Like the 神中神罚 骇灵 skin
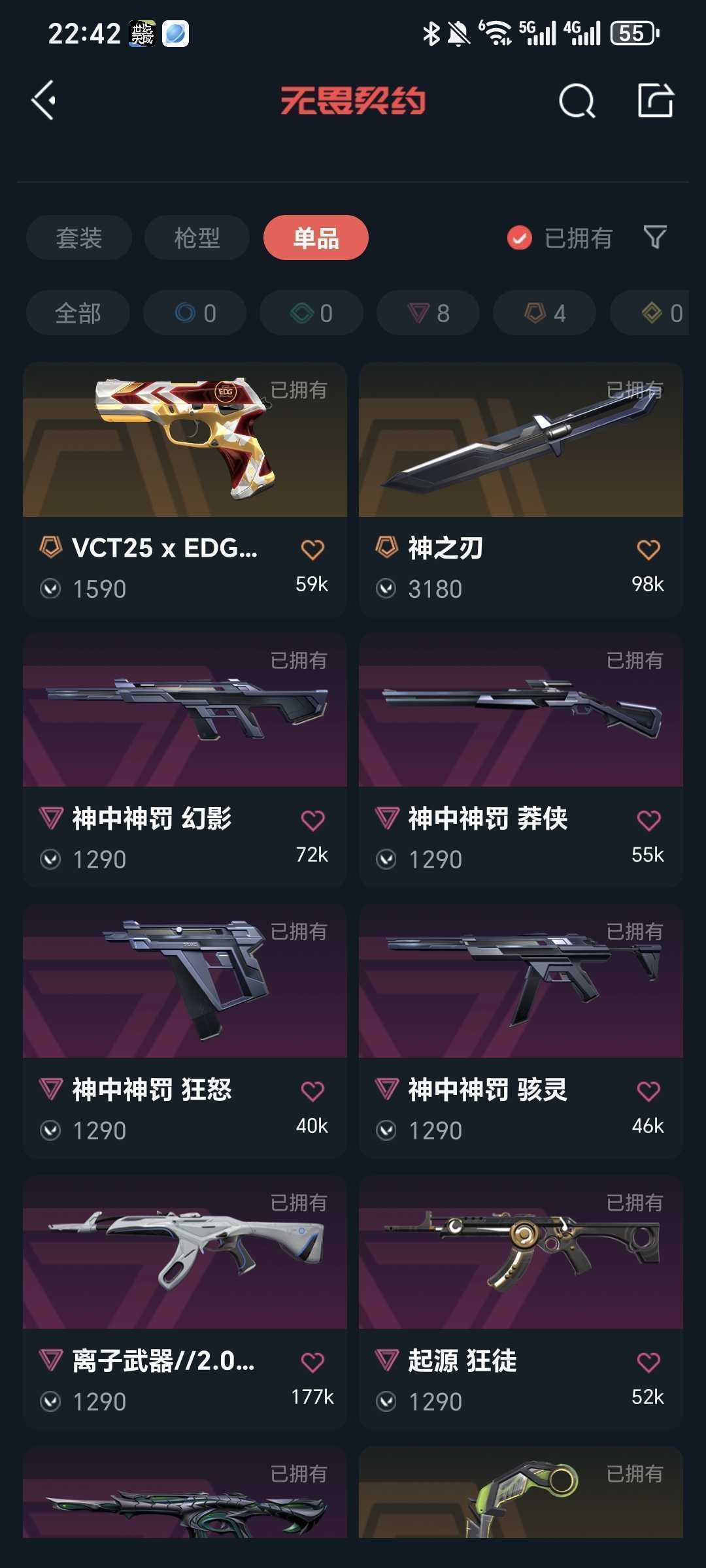 click(648, 1091)
